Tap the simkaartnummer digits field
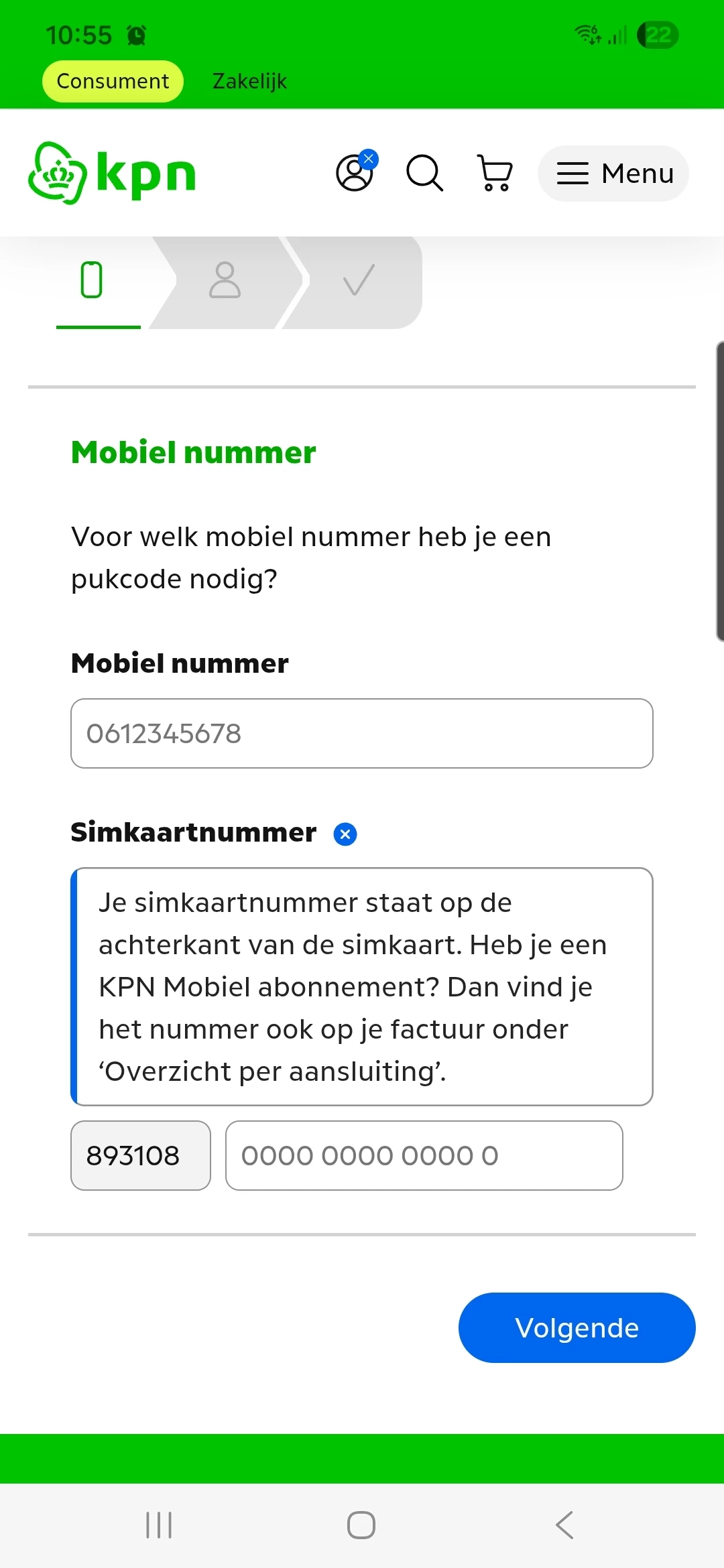The width and height of the screenshot is (724, 1568). [424, 1156]
